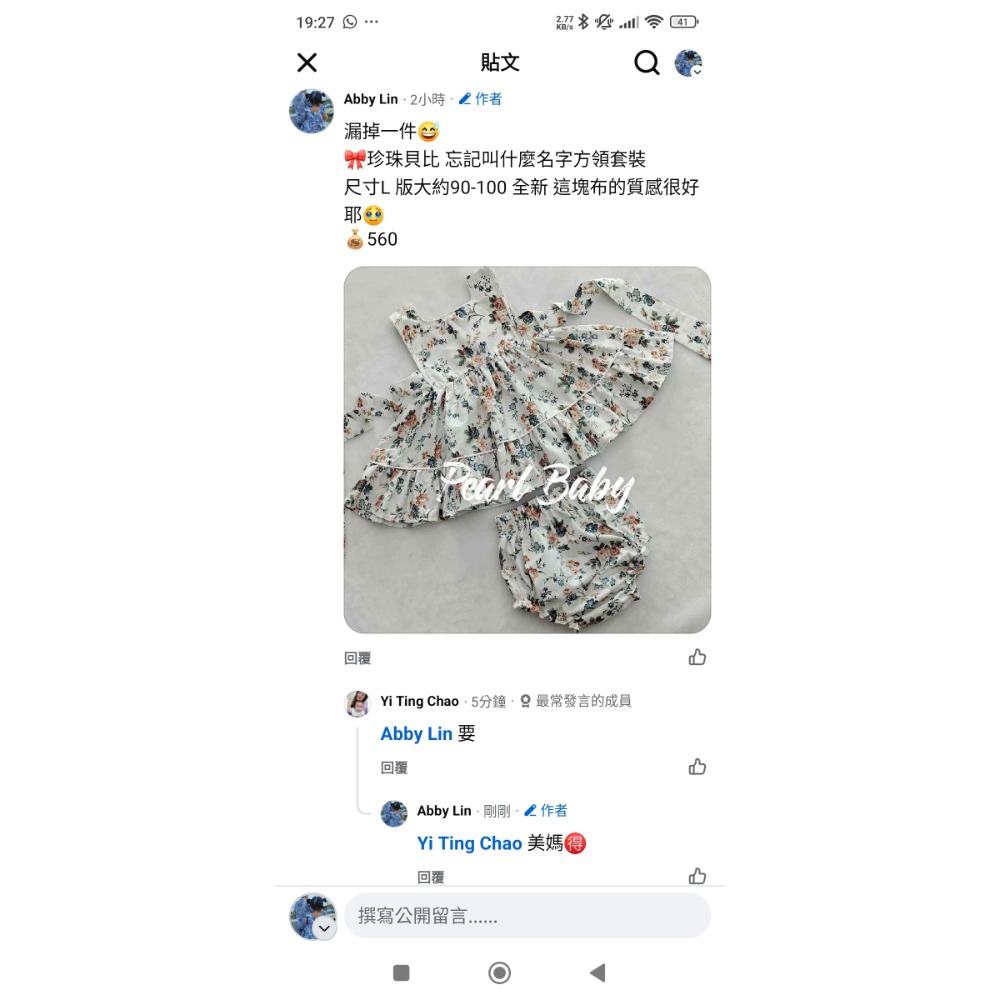Like Abby Lin's reply 美媽得
The image size is (1000, 1000).
click(697, 876)
